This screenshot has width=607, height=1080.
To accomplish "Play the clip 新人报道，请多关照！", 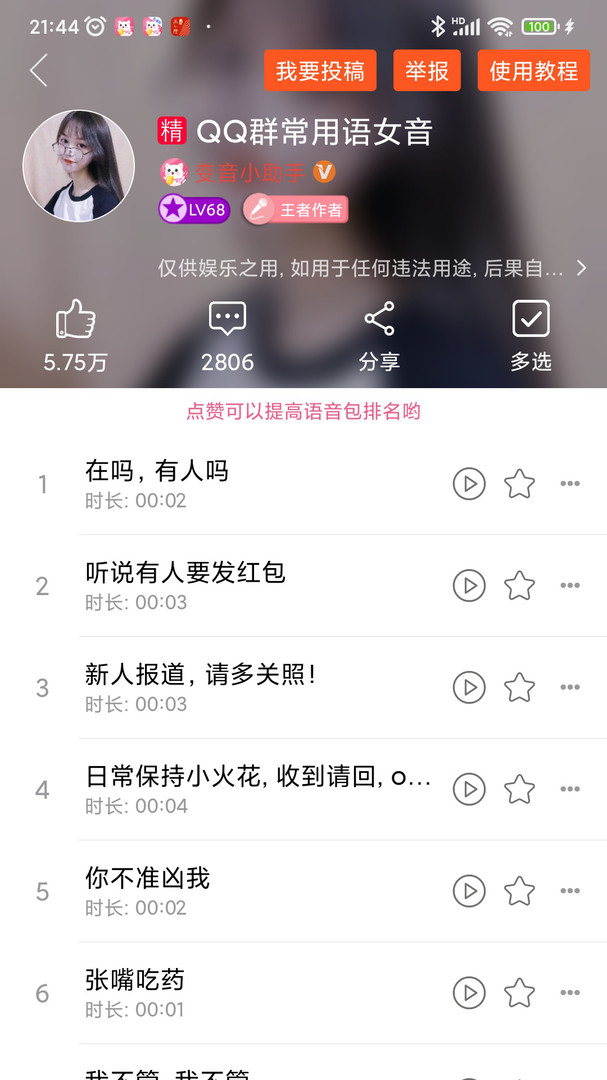I will click(x=469, y=688).
